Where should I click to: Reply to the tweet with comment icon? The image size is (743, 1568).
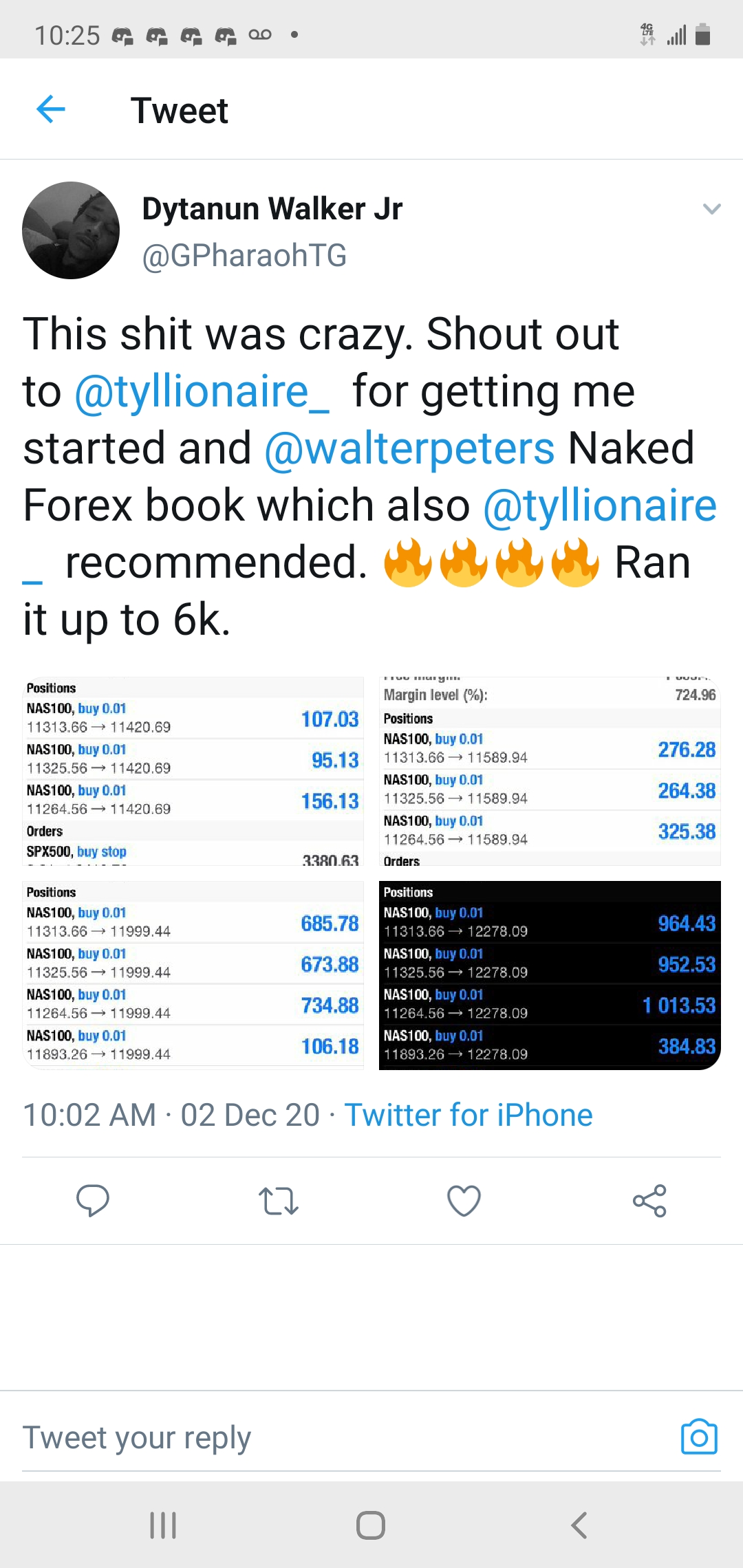point(93,1201)
